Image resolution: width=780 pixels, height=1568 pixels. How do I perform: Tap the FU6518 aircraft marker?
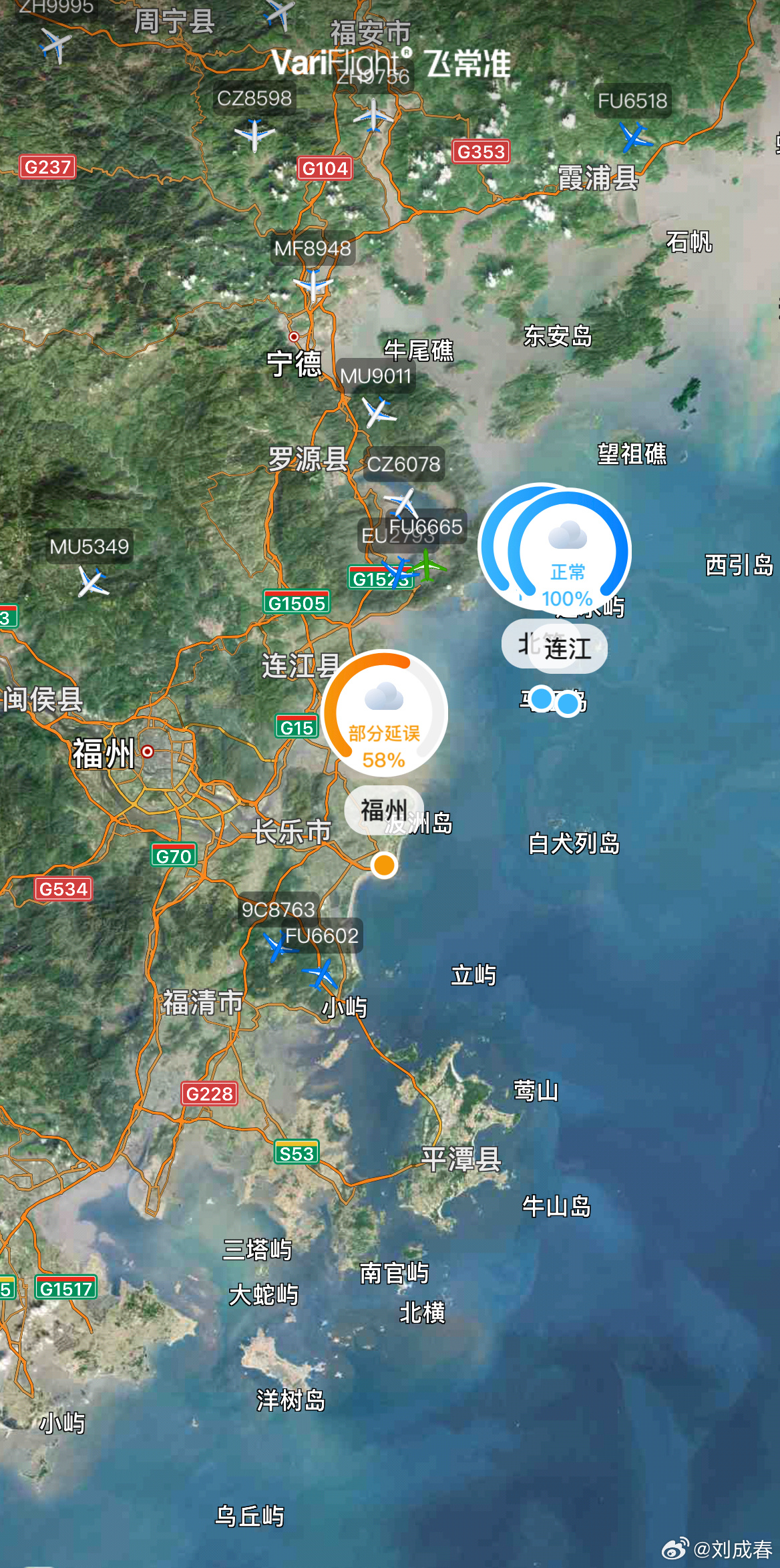[634, 137]
